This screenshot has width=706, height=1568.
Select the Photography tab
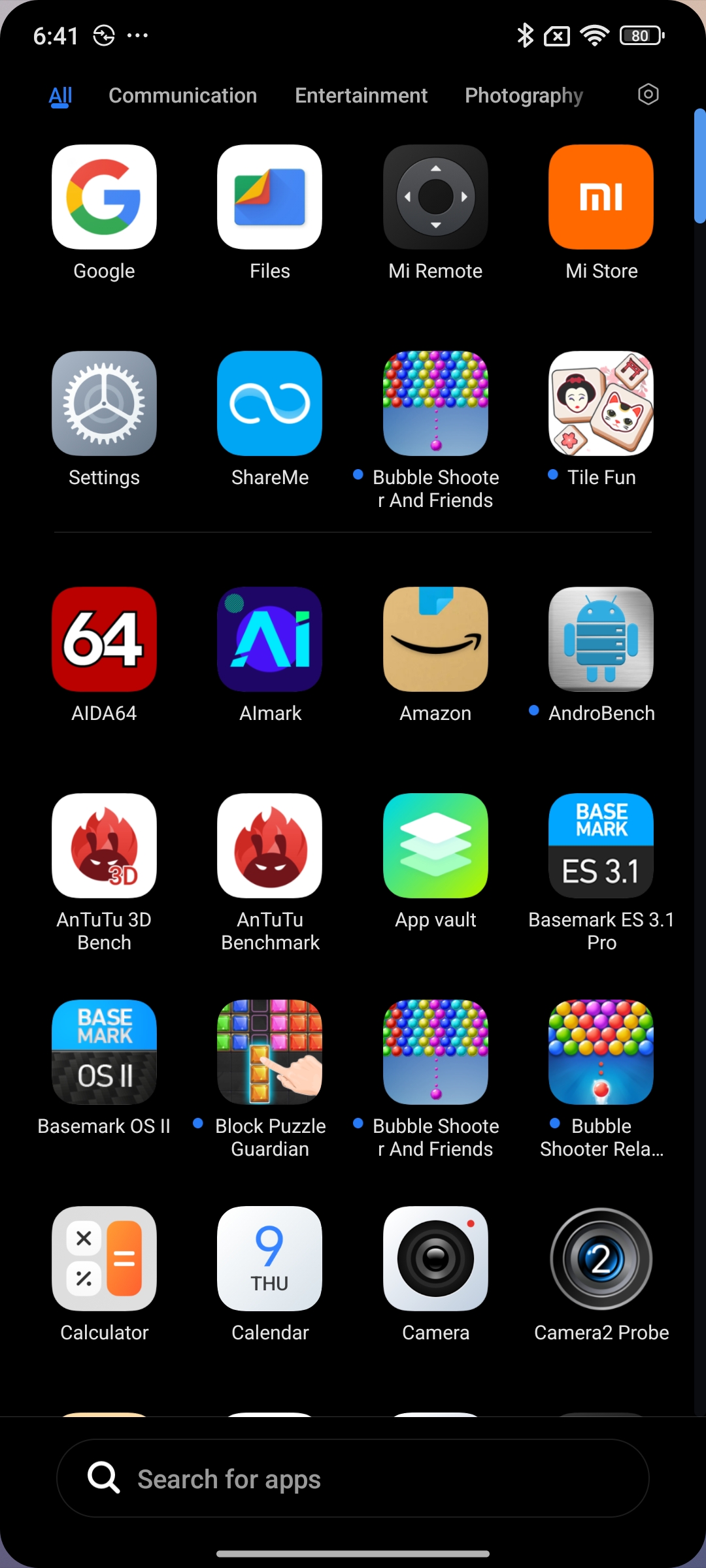[x=524, y=95]
